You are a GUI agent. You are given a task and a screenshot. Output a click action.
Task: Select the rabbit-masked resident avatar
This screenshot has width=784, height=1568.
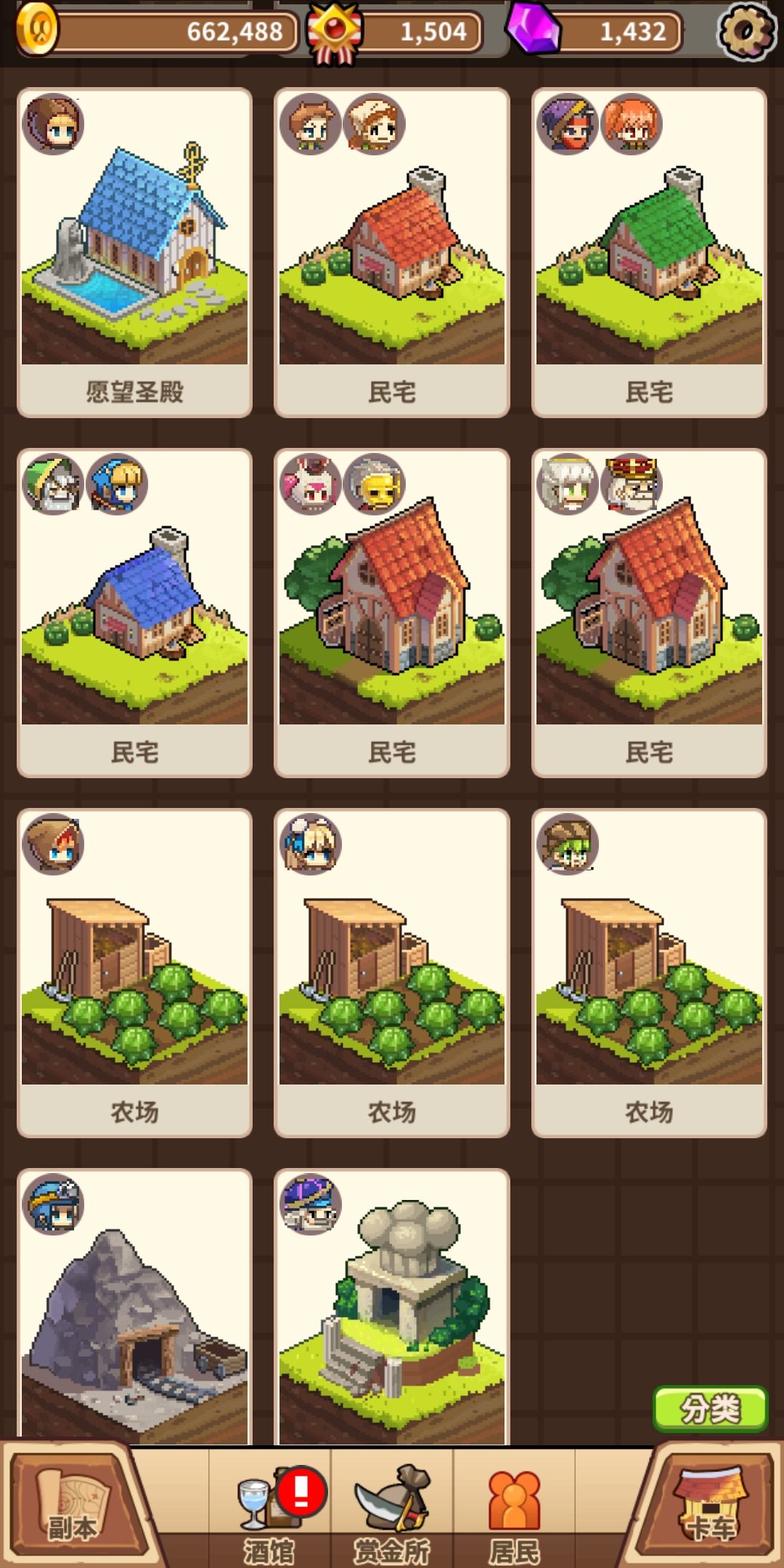[x=311, y=487]
